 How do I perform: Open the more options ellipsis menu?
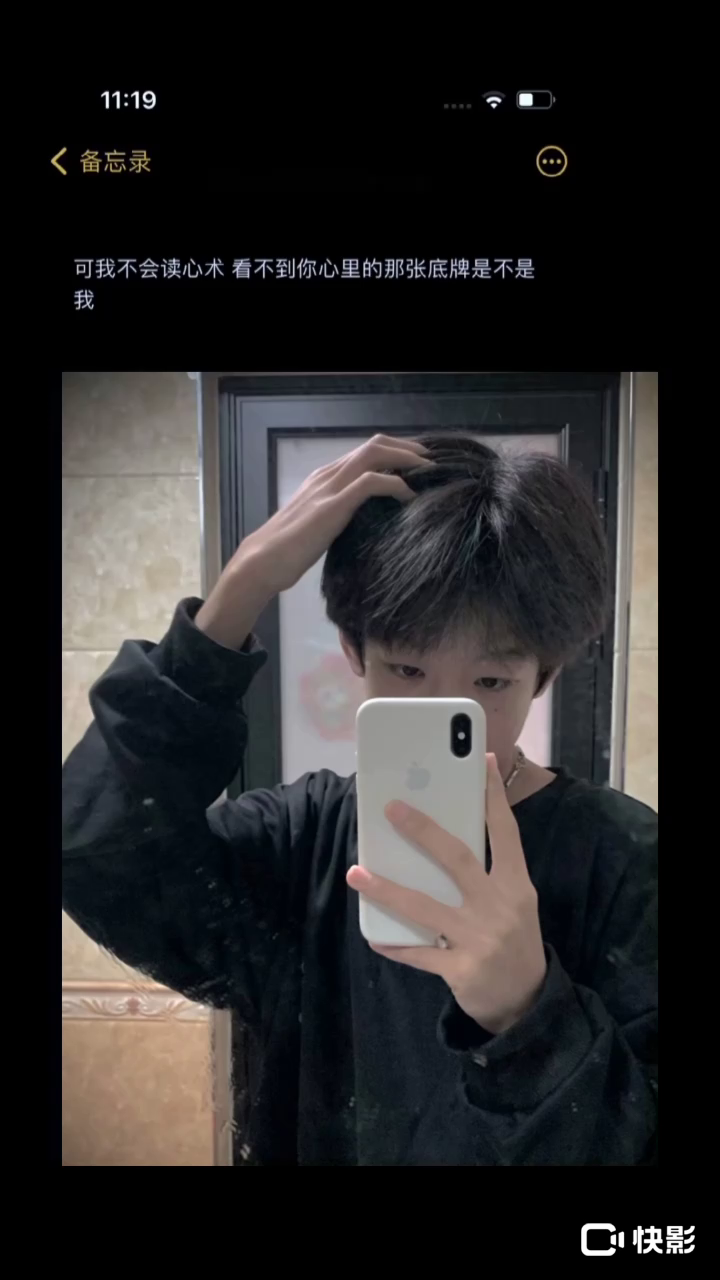(551, 162)
